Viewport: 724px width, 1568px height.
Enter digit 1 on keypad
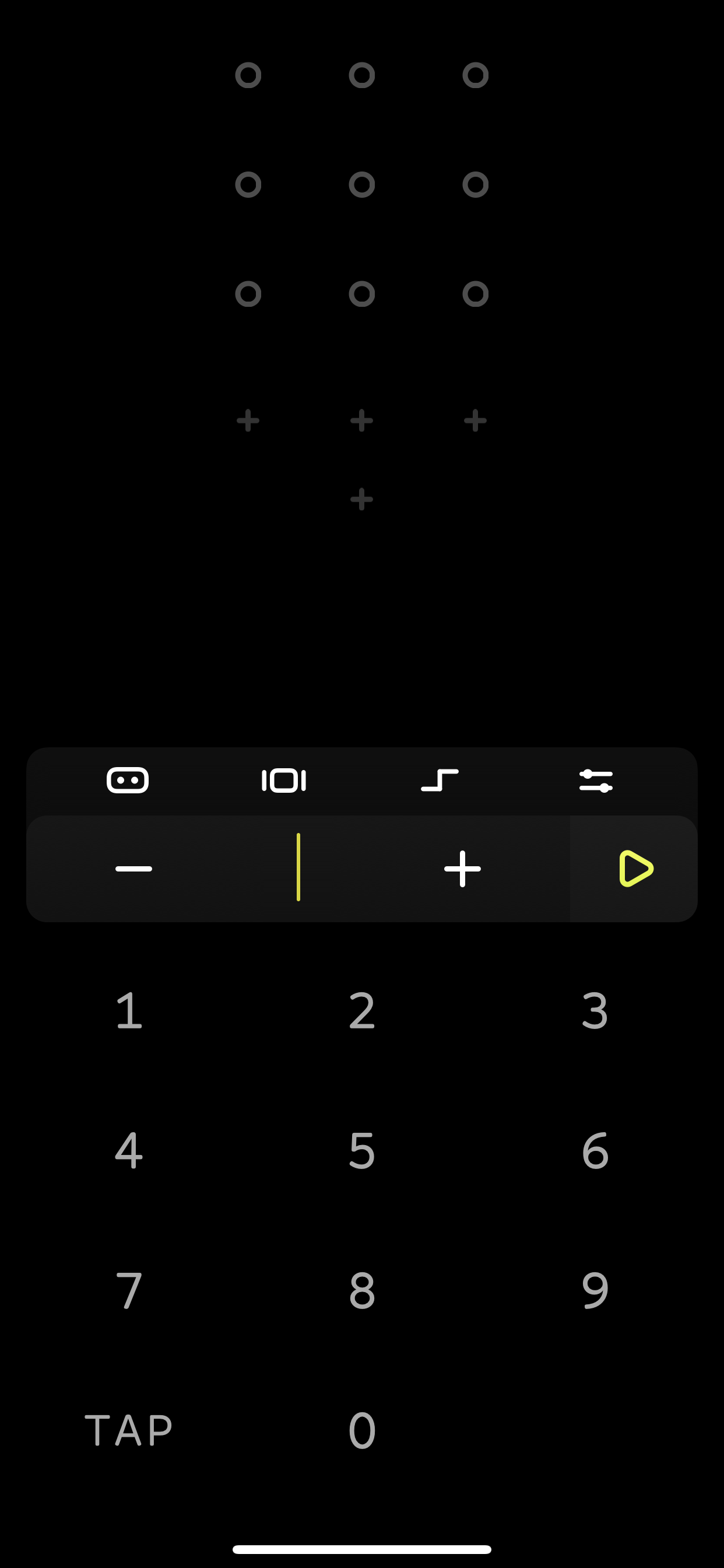click(x=128, y=1010)
